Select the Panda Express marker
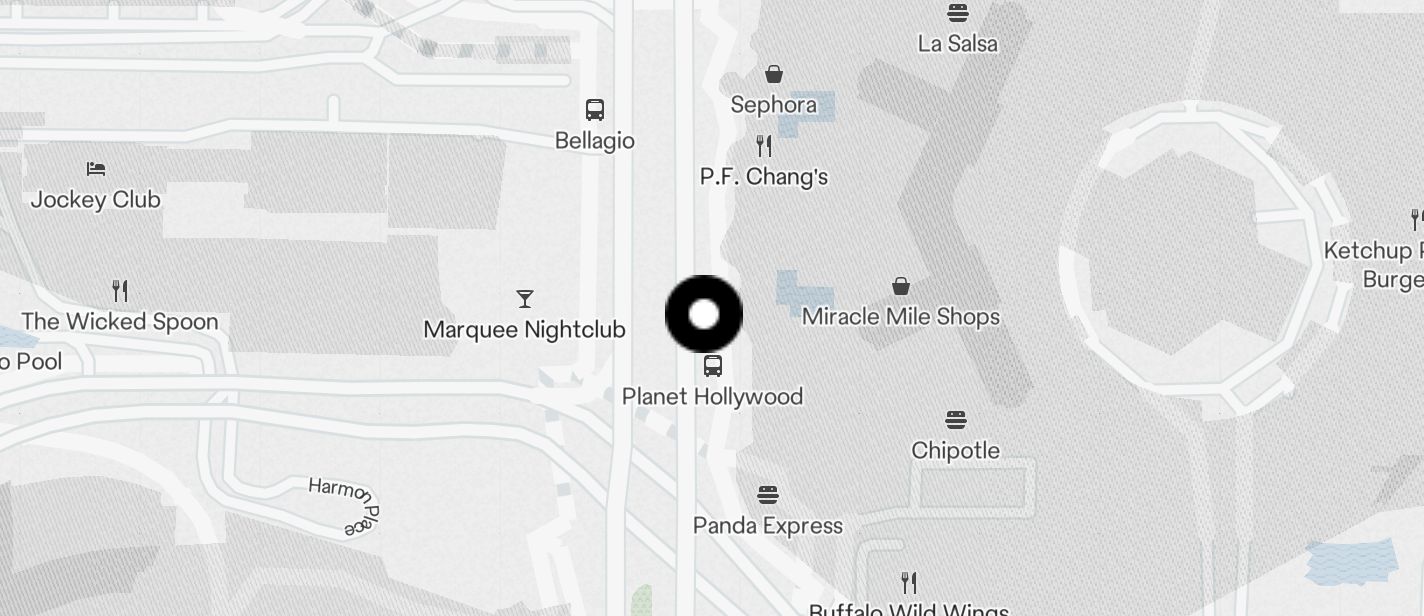The width and height of the screenshot is (1424, 616). 768,495
